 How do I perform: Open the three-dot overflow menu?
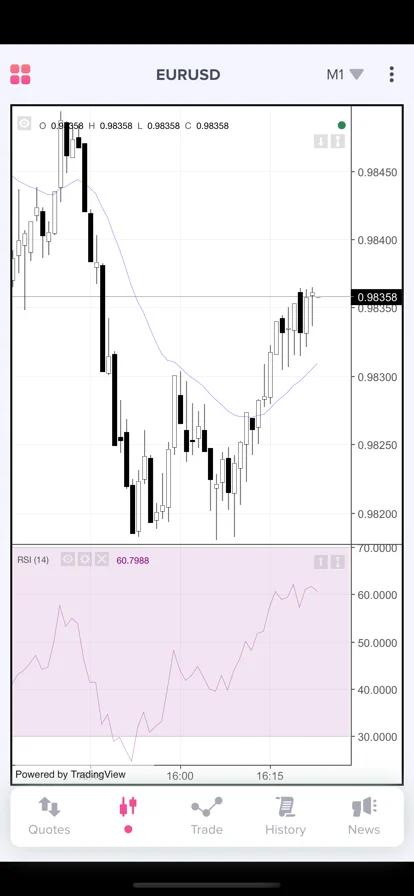[392, 74]
